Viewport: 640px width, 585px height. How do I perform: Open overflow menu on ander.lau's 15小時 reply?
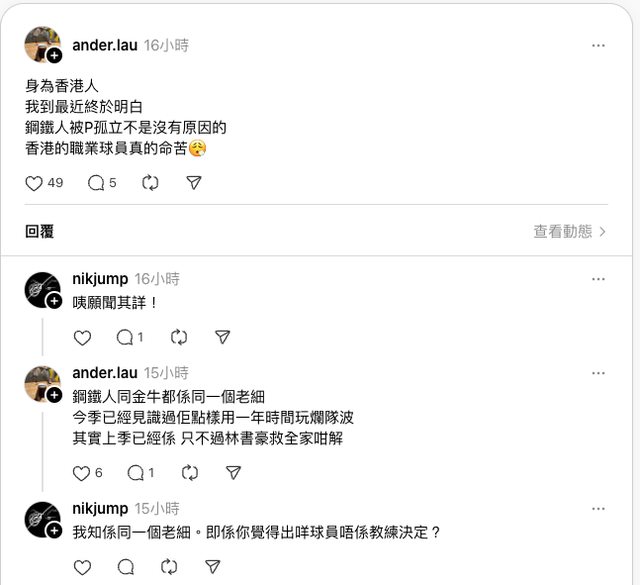(598, 373)
